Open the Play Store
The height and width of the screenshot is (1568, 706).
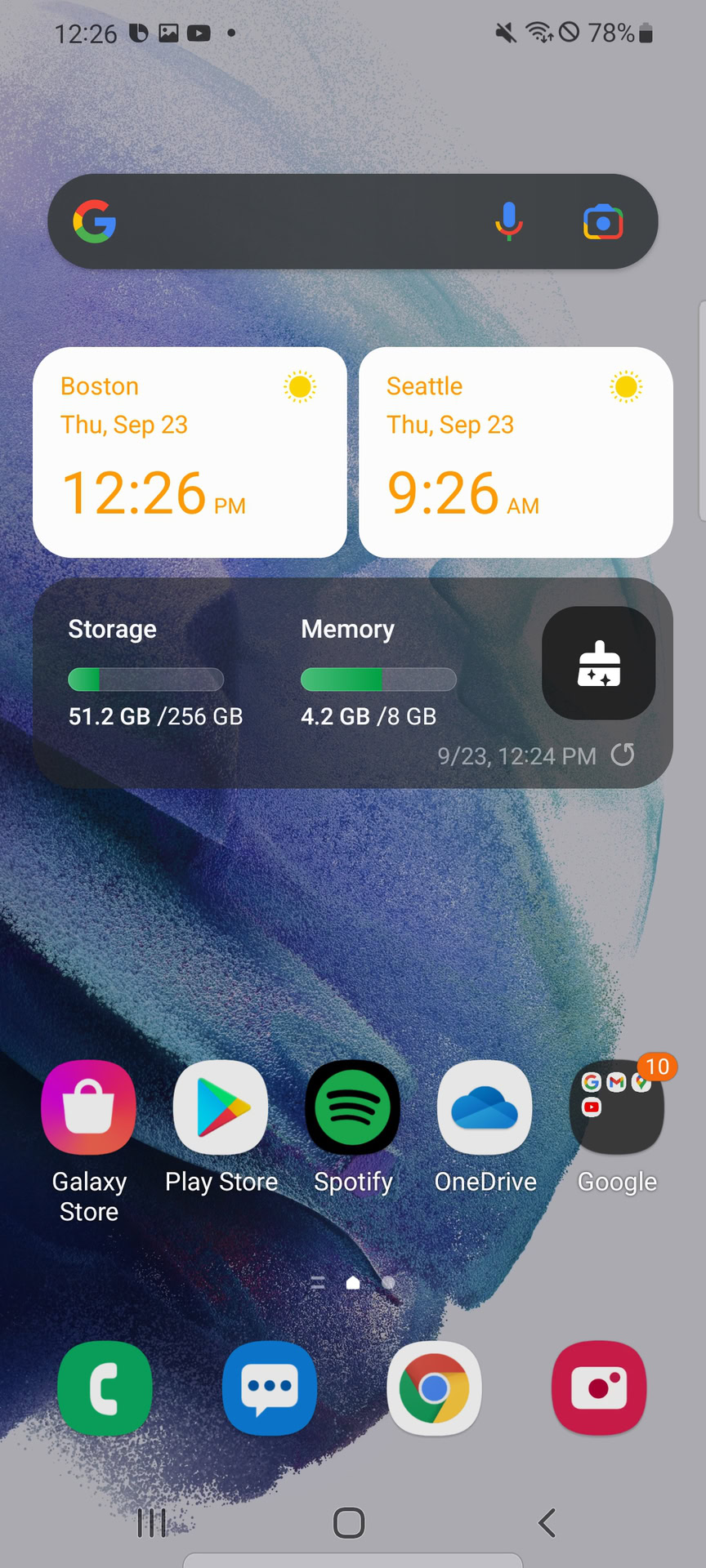221,1107
